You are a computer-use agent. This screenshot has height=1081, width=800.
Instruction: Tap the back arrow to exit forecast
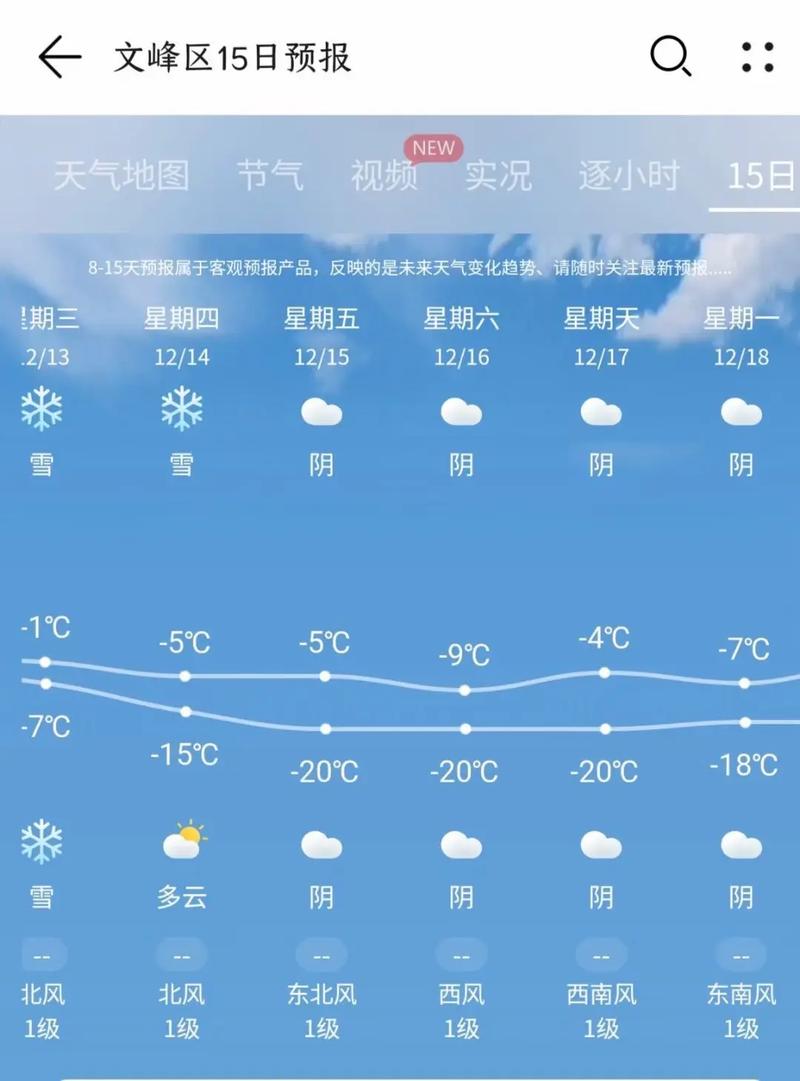60,56
